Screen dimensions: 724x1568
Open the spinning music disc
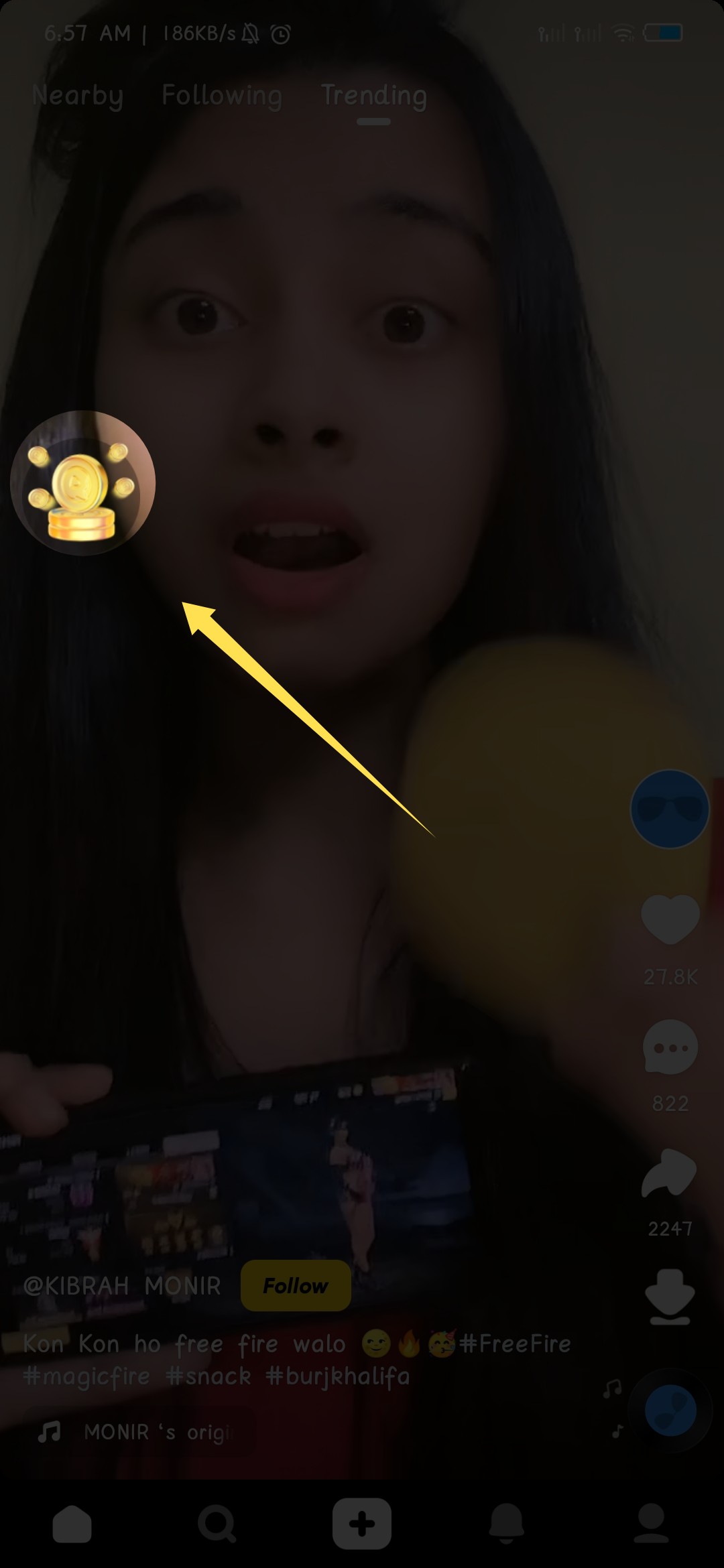(670, 1411)
